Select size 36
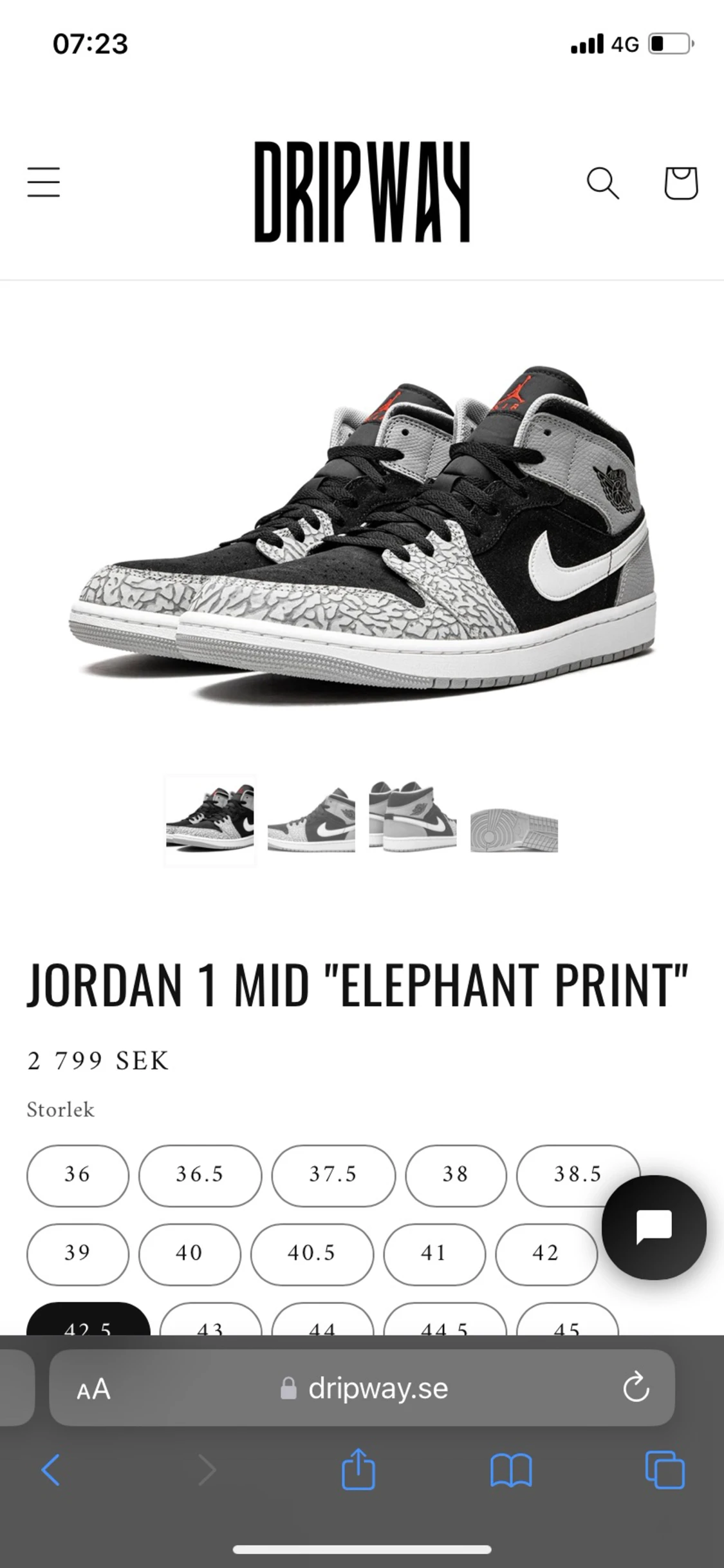724x1568 pixels. click(x=77, y=1175)
